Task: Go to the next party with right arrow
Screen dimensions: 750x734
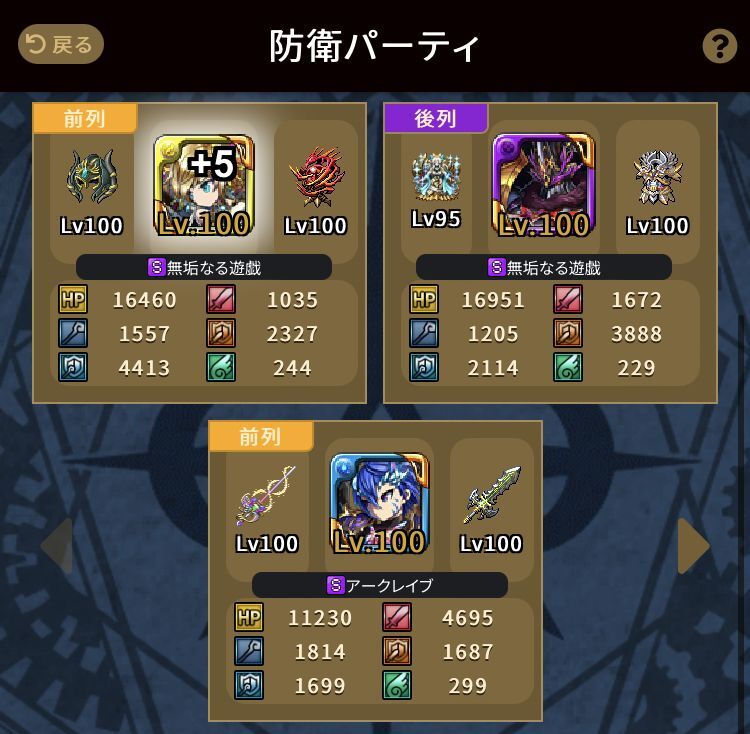Action: click(x=692, y=545)
